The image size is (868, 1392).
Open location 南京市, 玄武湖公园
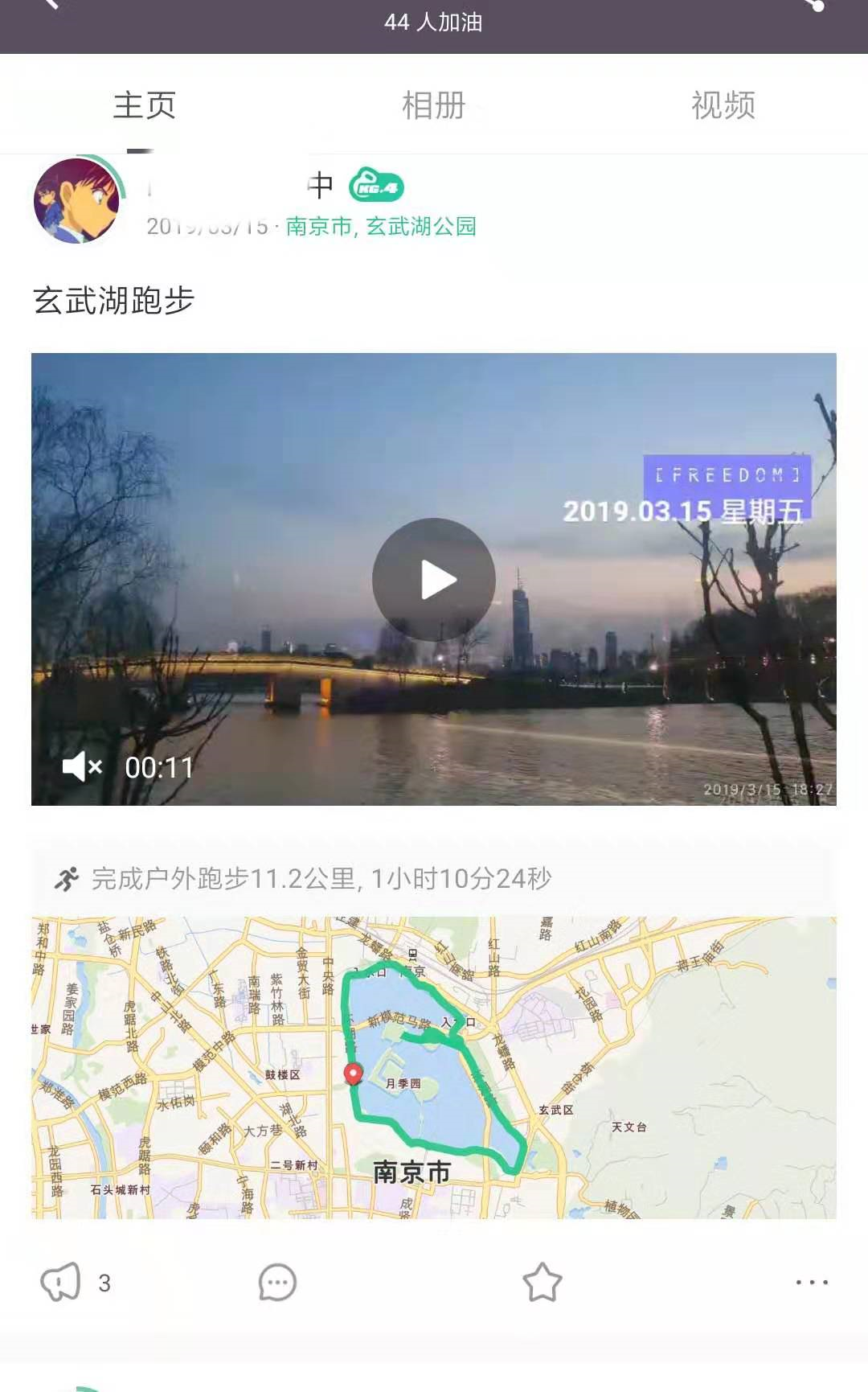[381, 227]
